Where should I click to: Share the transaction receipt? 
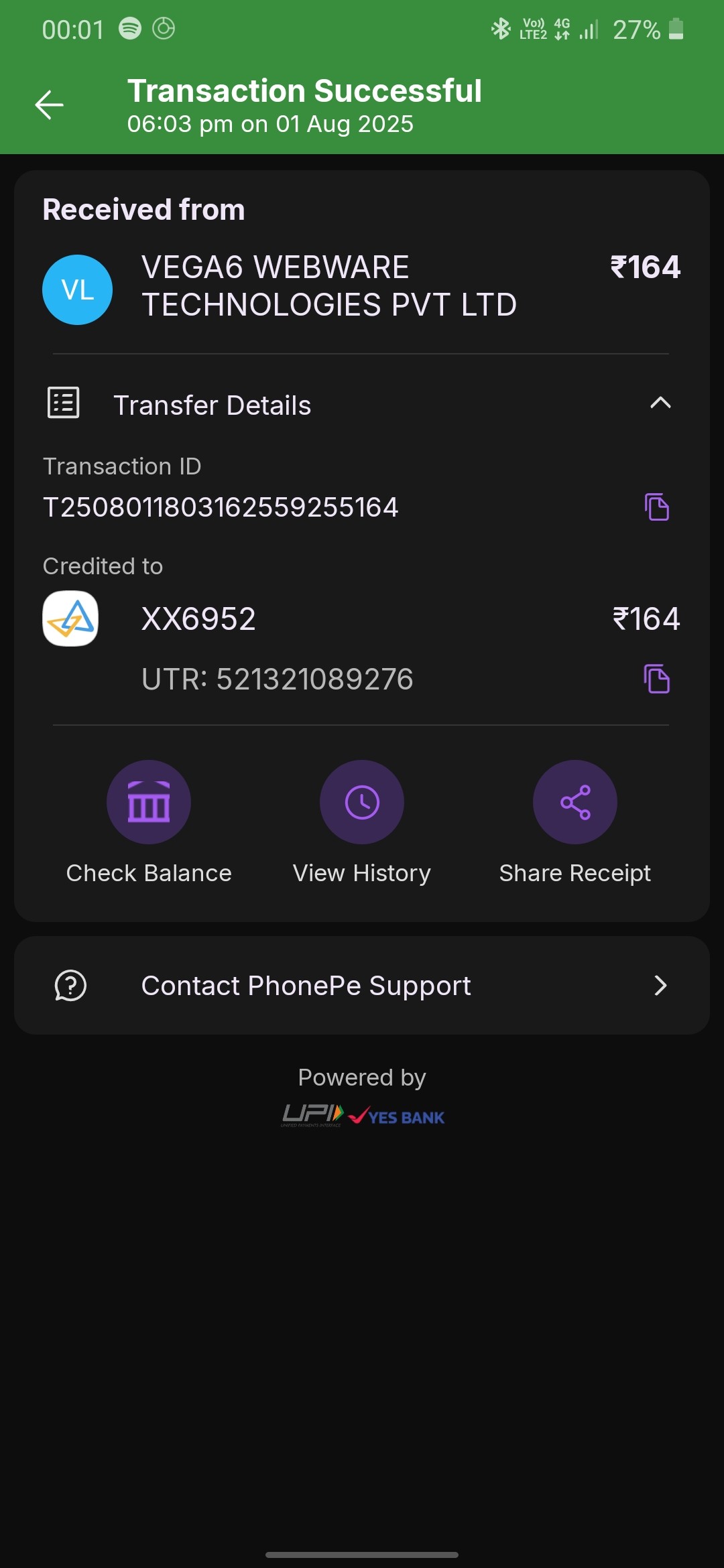(x=575, y=802)
